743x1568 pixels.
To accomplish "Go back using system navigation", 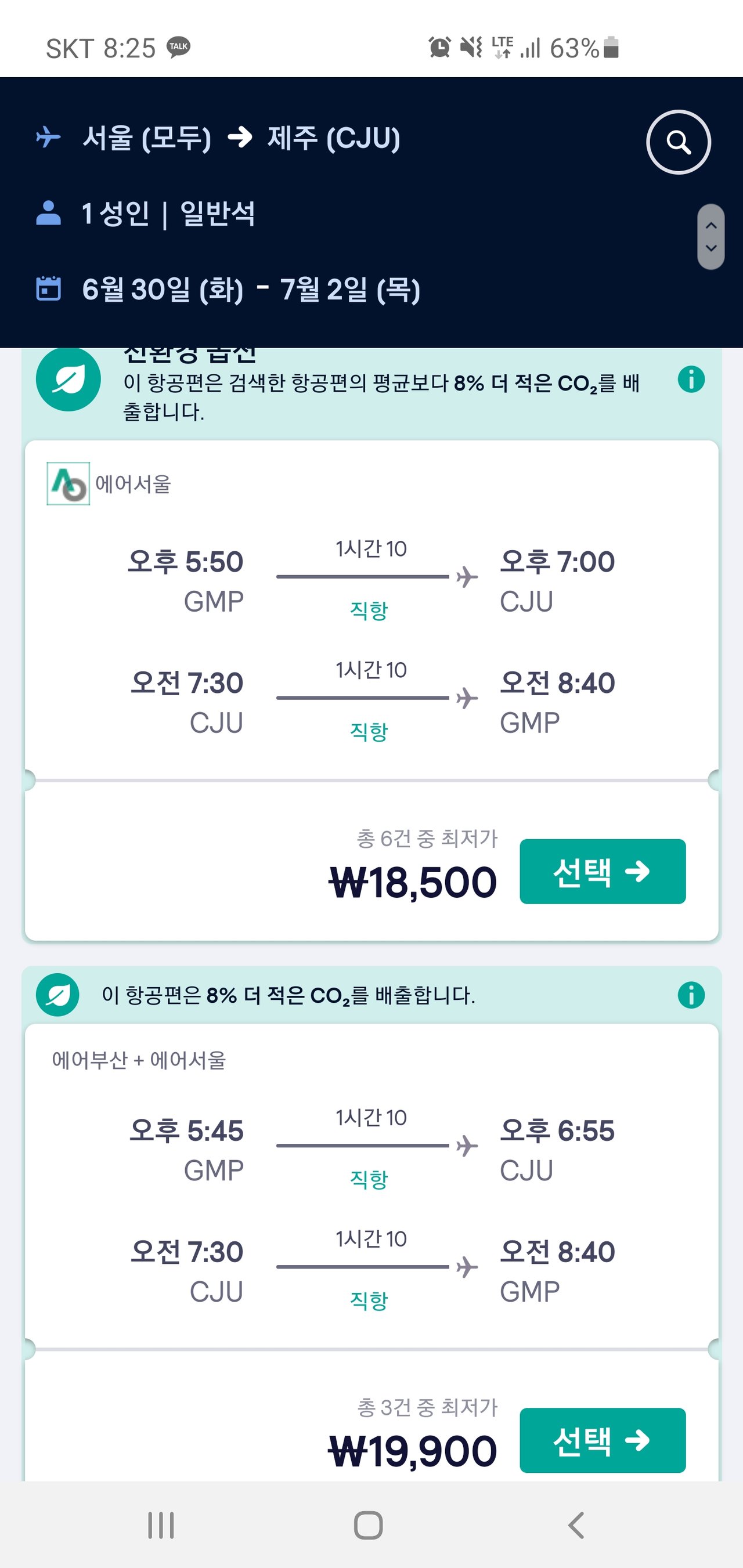I will click(576, 1525).
